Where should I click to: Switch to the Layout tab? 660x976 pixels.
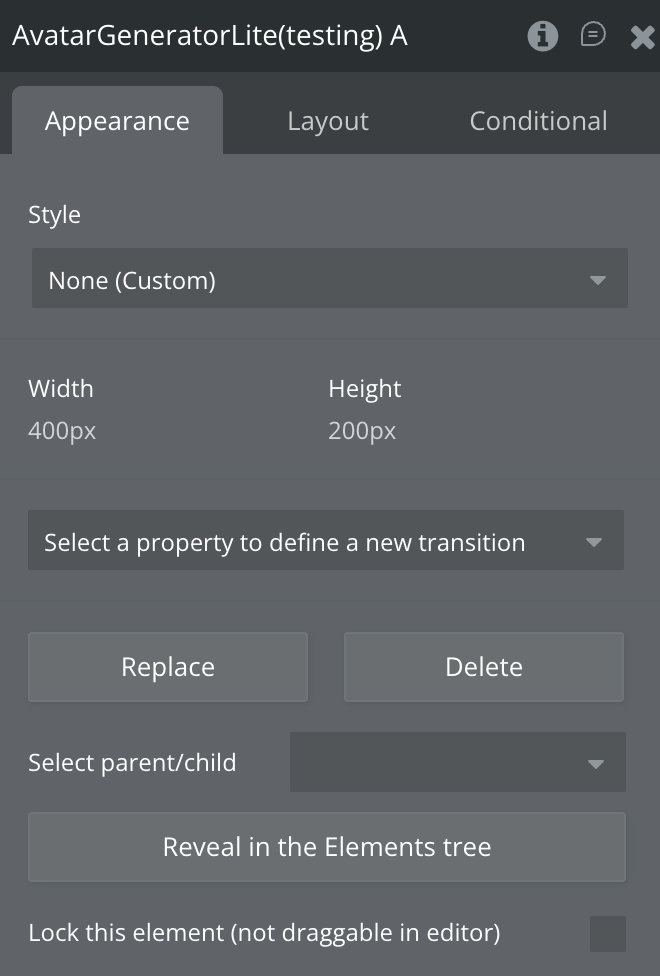coord(328,121)
